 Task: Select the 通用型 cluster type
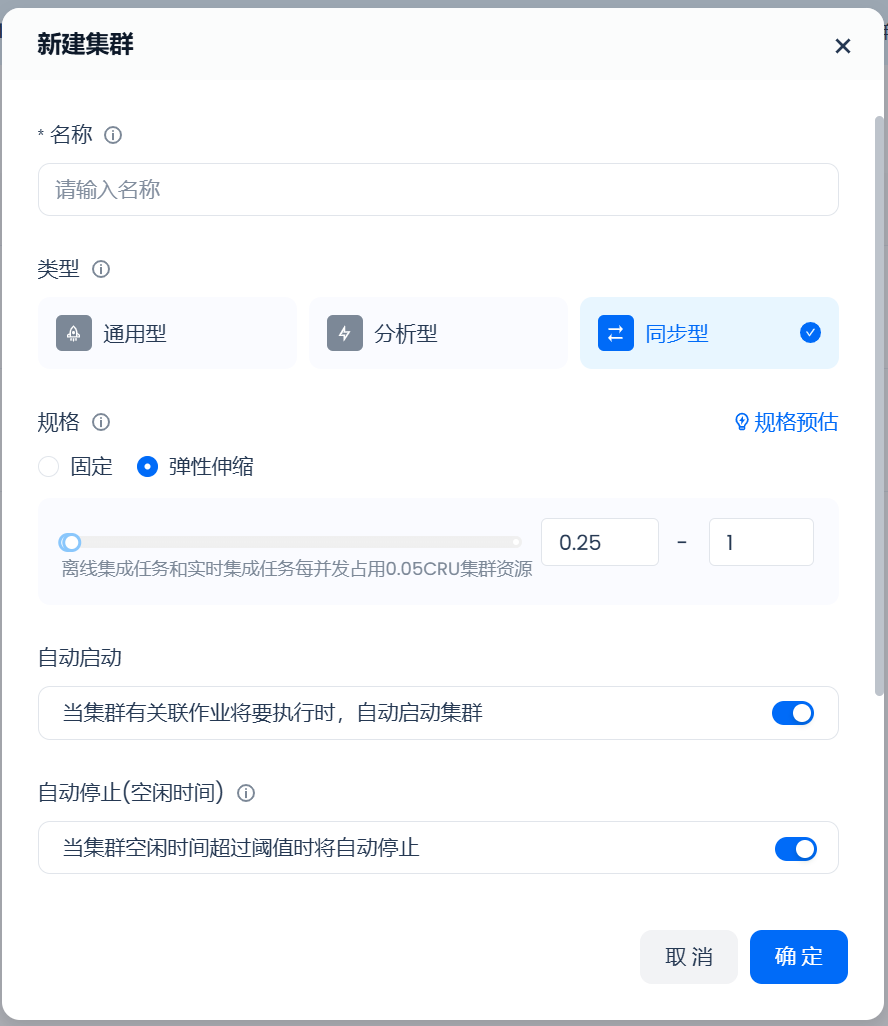point(167,333)
